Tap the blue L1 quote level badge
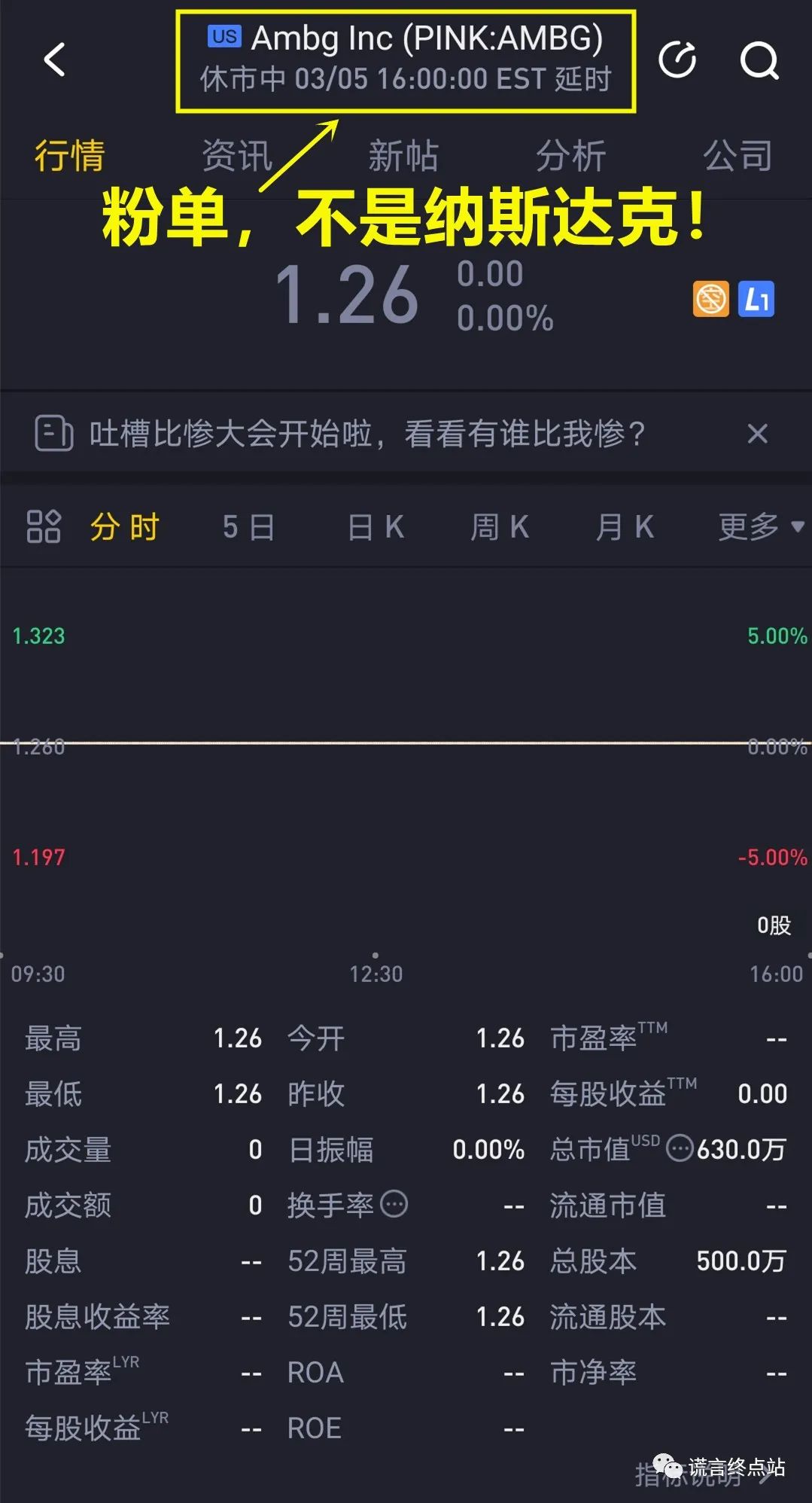The image size is (812, 1503). click(756, 299)
